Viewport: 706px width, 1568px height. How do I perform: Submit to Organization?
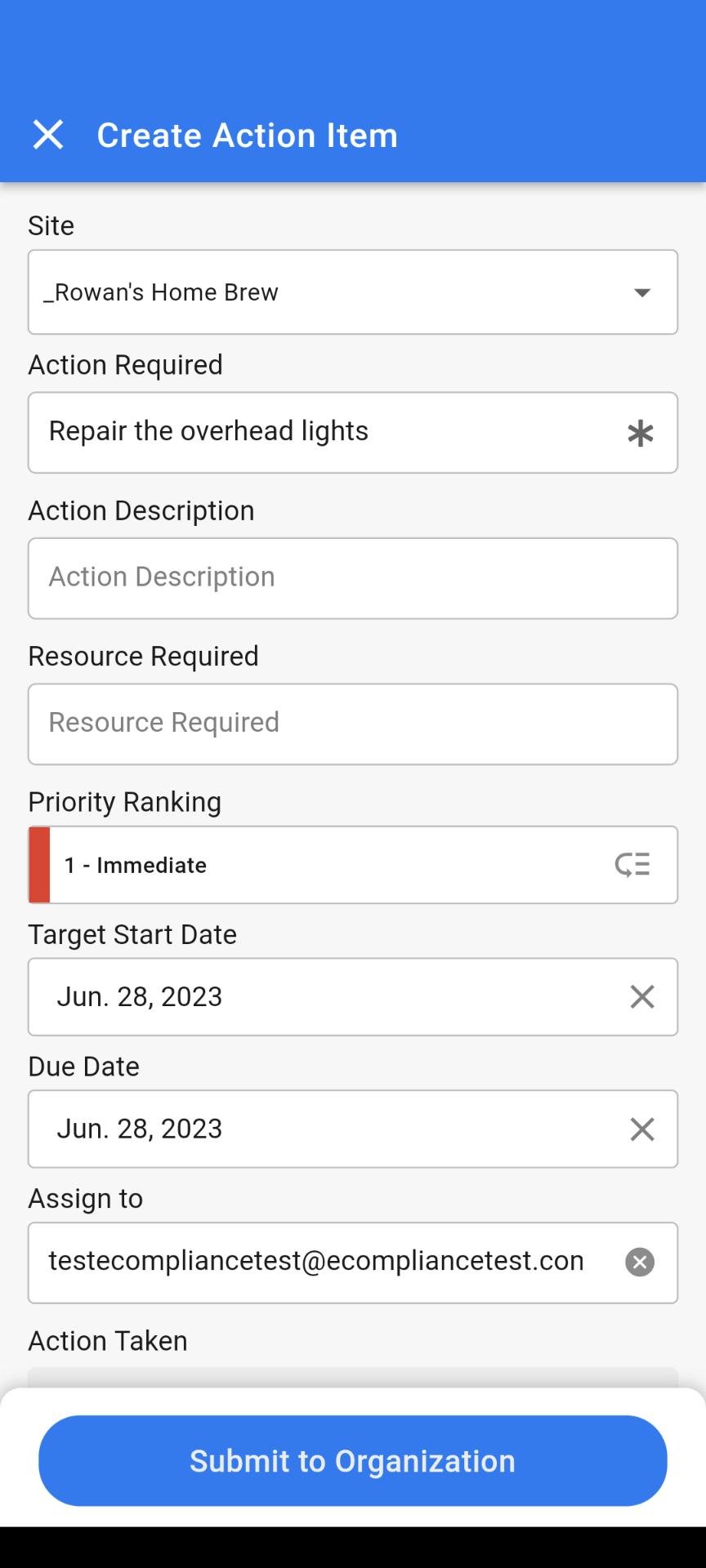353,1461
